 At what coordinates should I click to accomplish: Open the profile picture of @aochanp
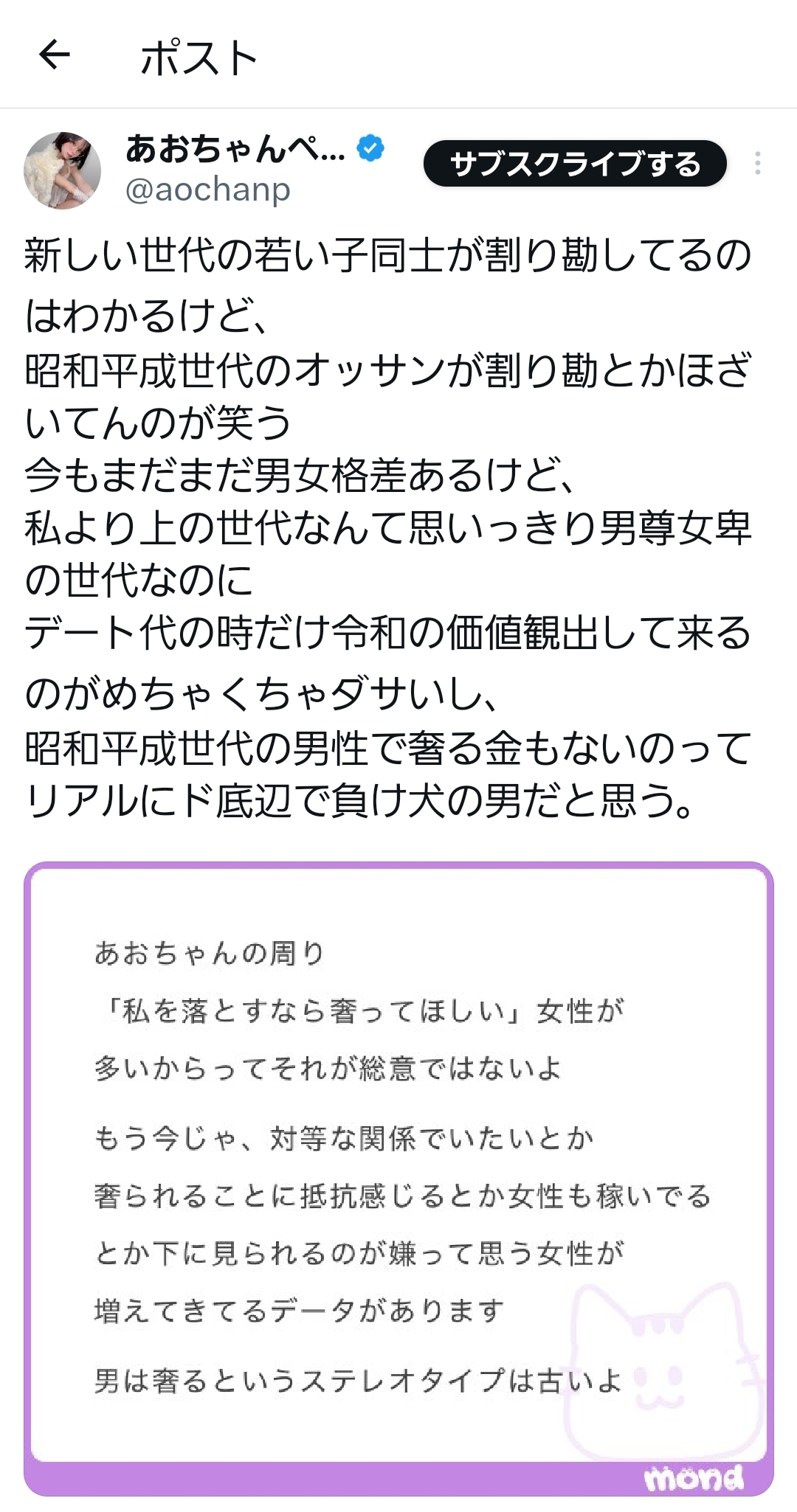pos(63,170)
